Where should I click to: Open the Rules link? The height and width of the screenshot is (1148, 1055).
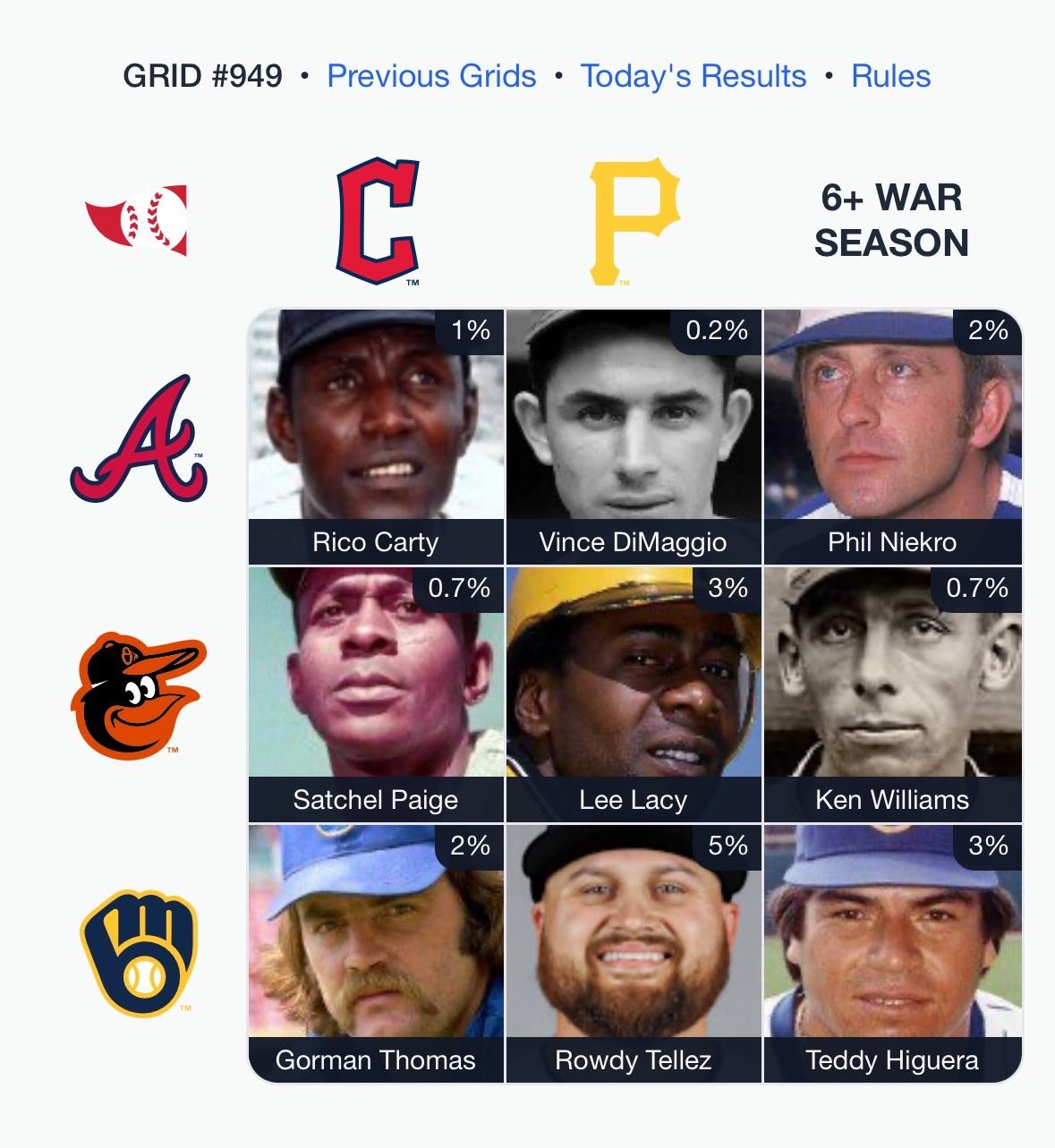[890, 76]
